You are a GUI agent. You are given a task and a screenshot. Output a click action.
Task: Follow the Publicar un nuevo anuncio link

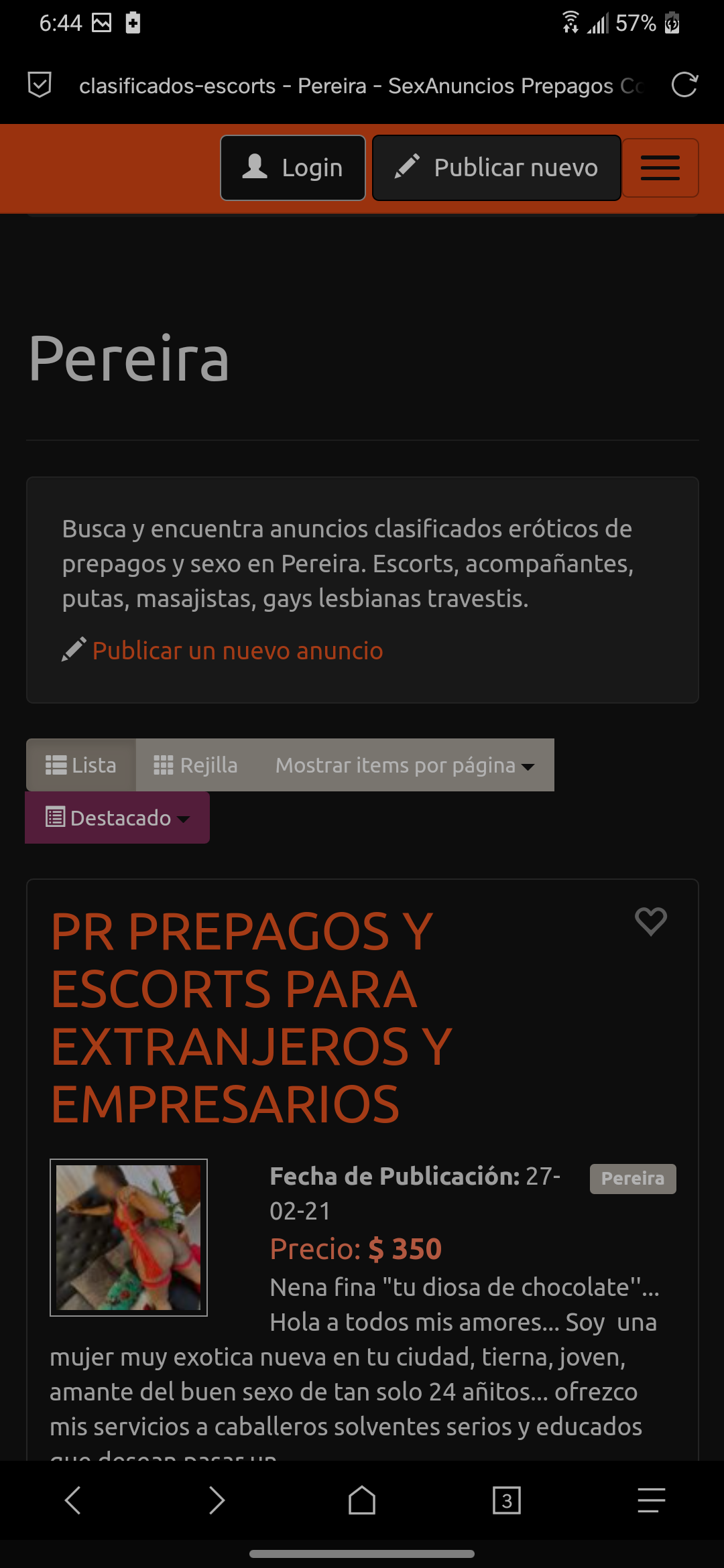[237, 651]
